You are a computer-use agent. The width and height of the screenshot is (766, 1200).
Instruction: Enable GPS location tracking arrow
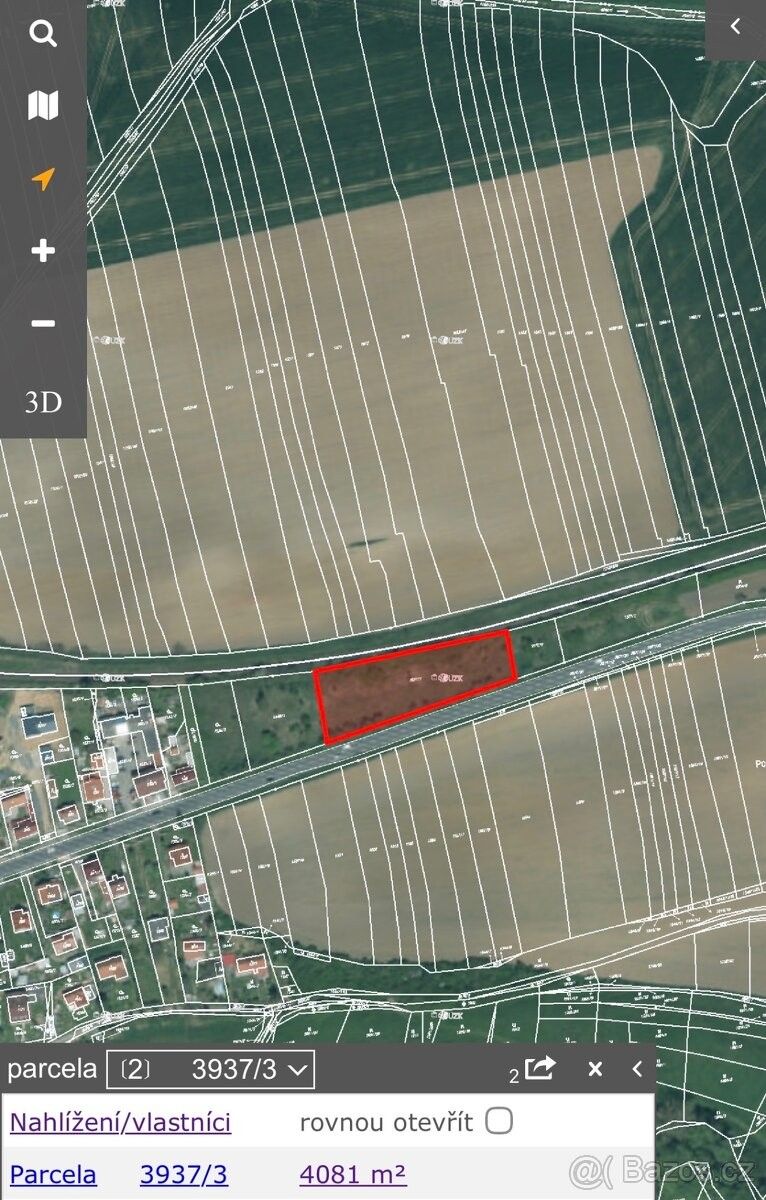[42, 178]
